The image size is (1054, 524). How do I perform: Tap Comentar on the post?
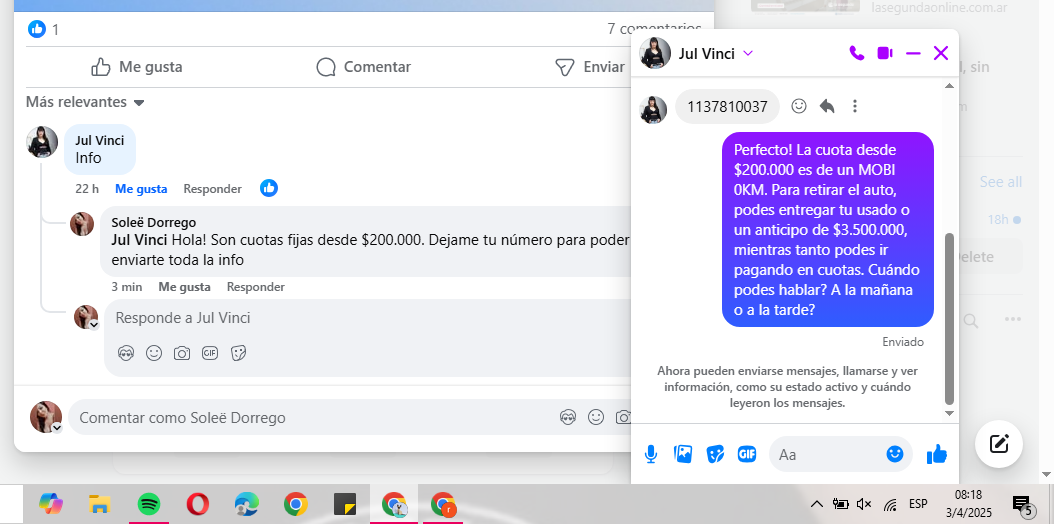[x=363, y=67]
